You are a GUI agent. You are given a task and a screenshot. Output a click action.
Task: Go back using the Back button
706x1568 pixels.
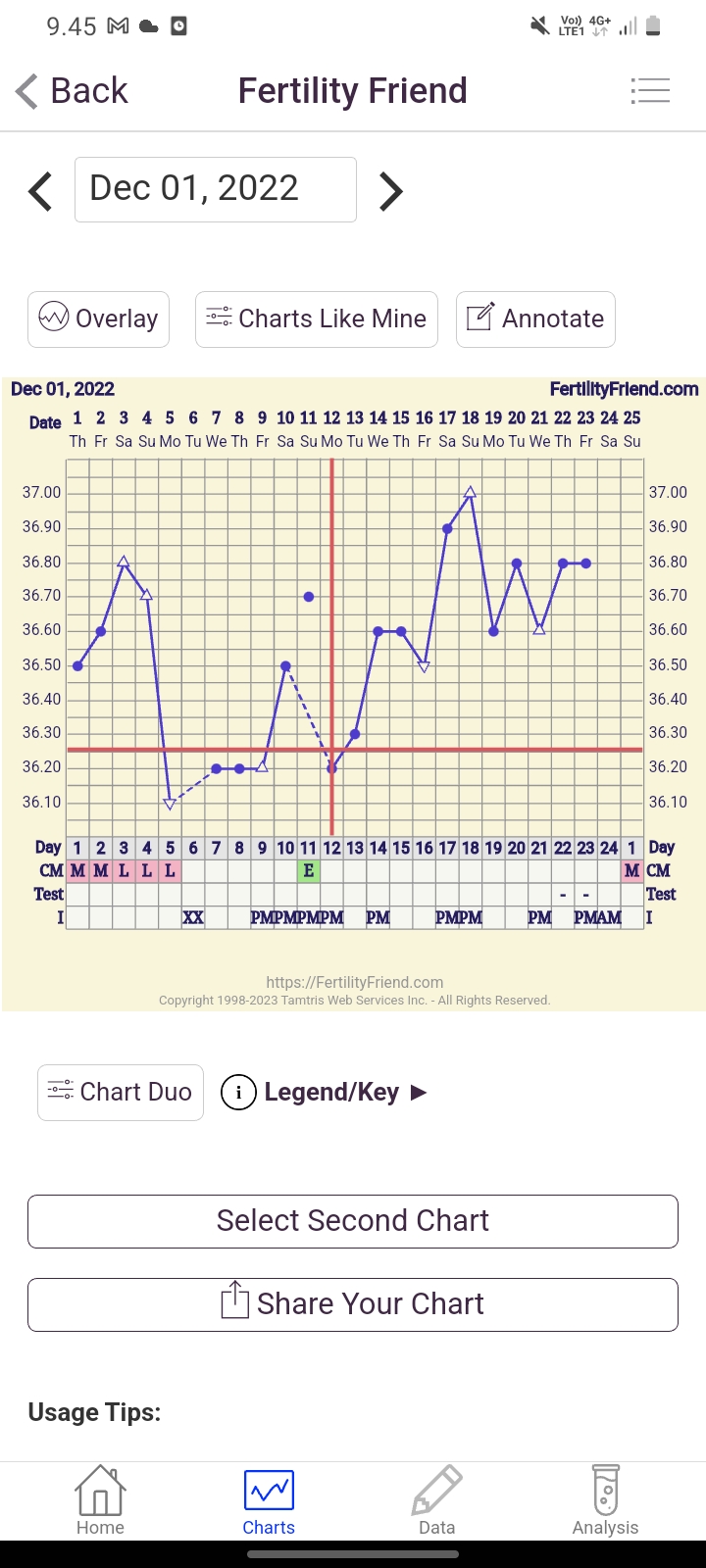[x=73, y=91]
